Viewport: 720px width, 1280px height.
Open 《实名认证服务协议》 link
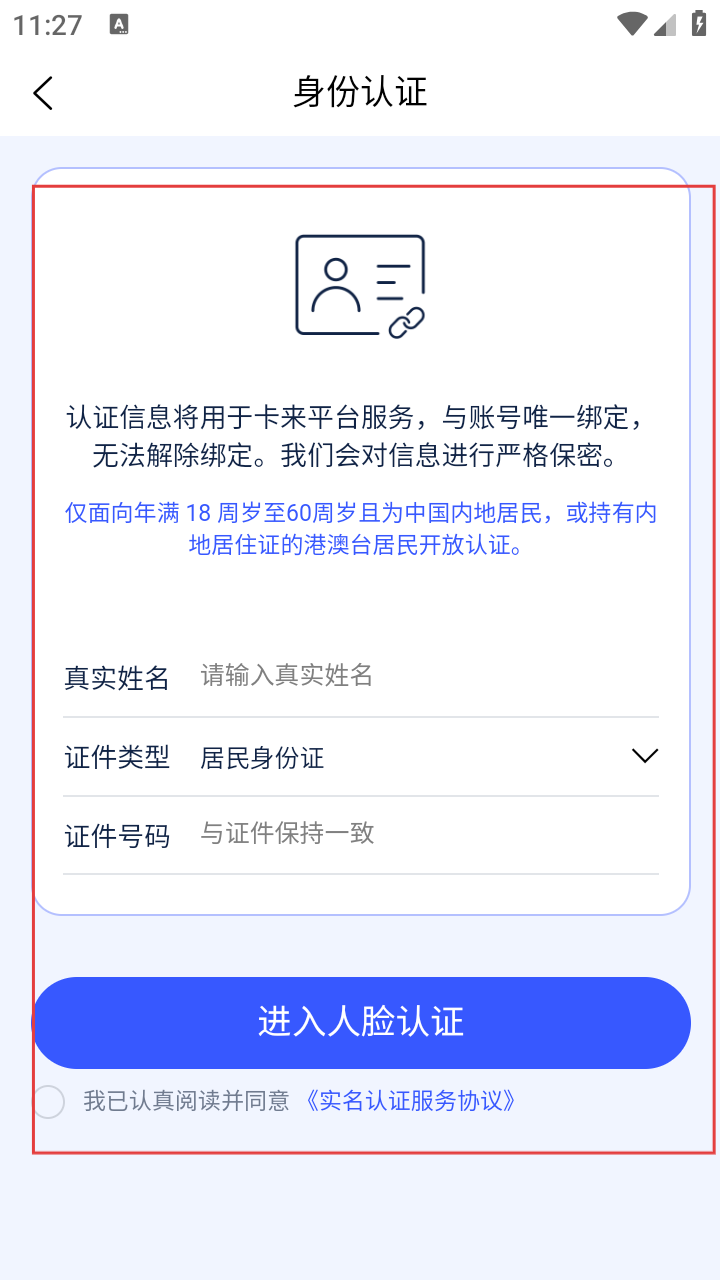click(x=411, y=1102)
